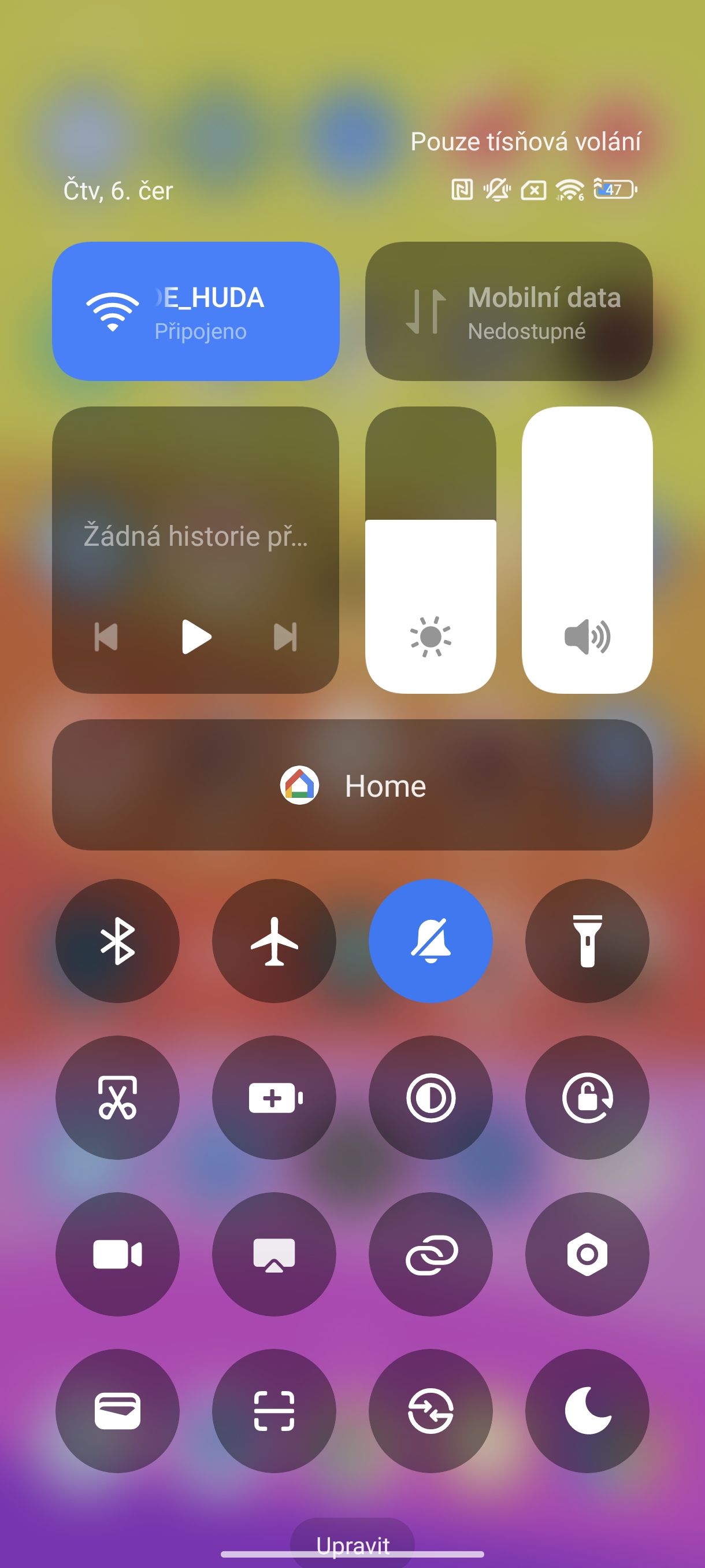Viewport: 705px width, 1568px height.
Task: Open Google Home device controls
Action: pos(352,785)
